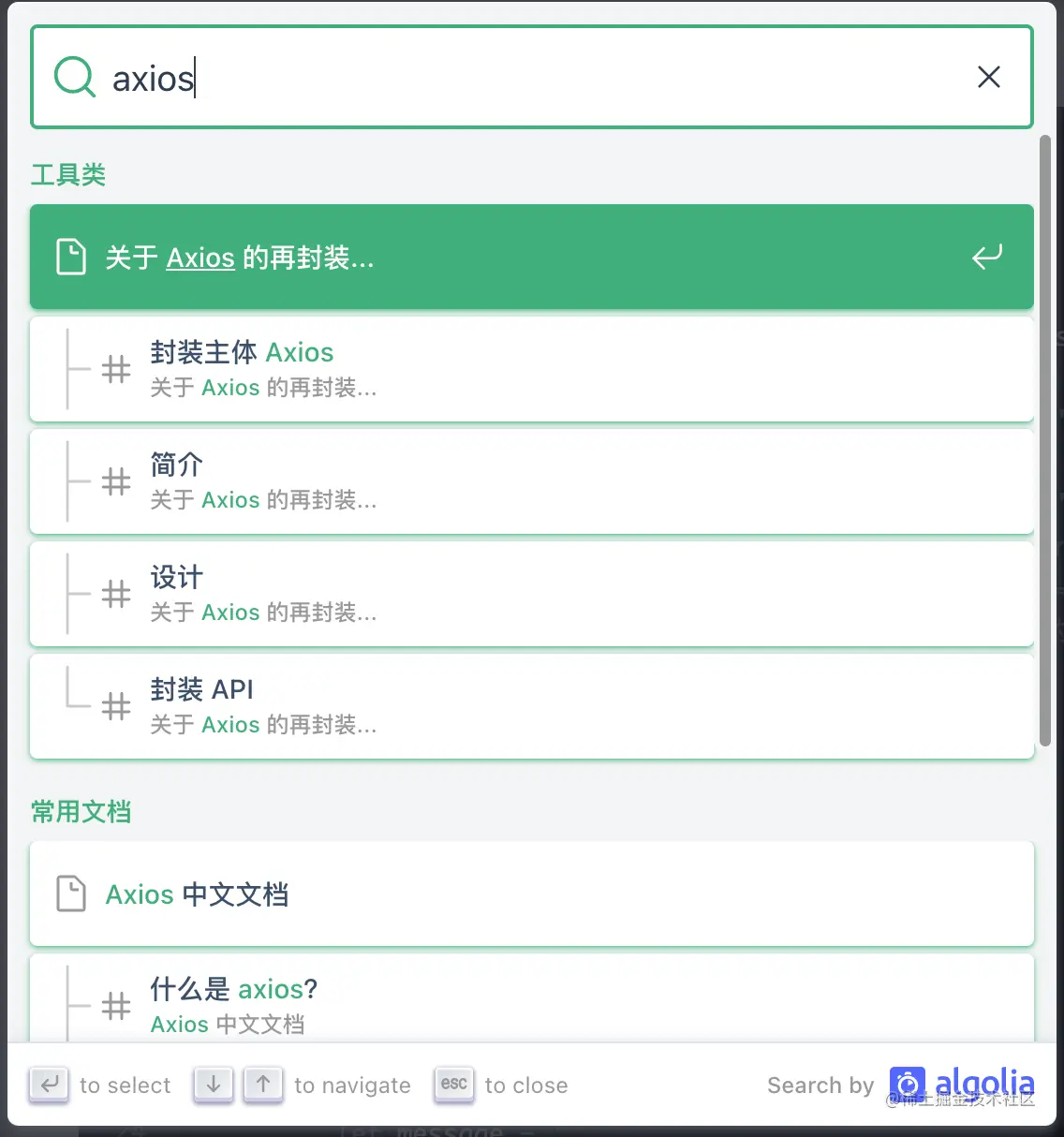Select the 什么是 axios? result
This screenshot has width=1064, height=1137.
(531, 1002)
